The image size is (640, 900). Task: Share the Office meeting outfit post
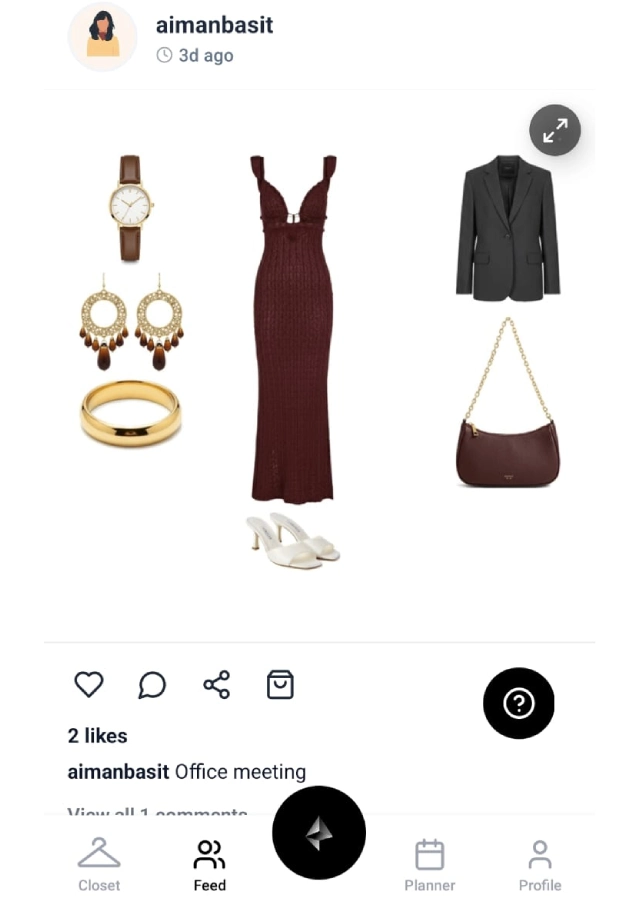point(216,684)
